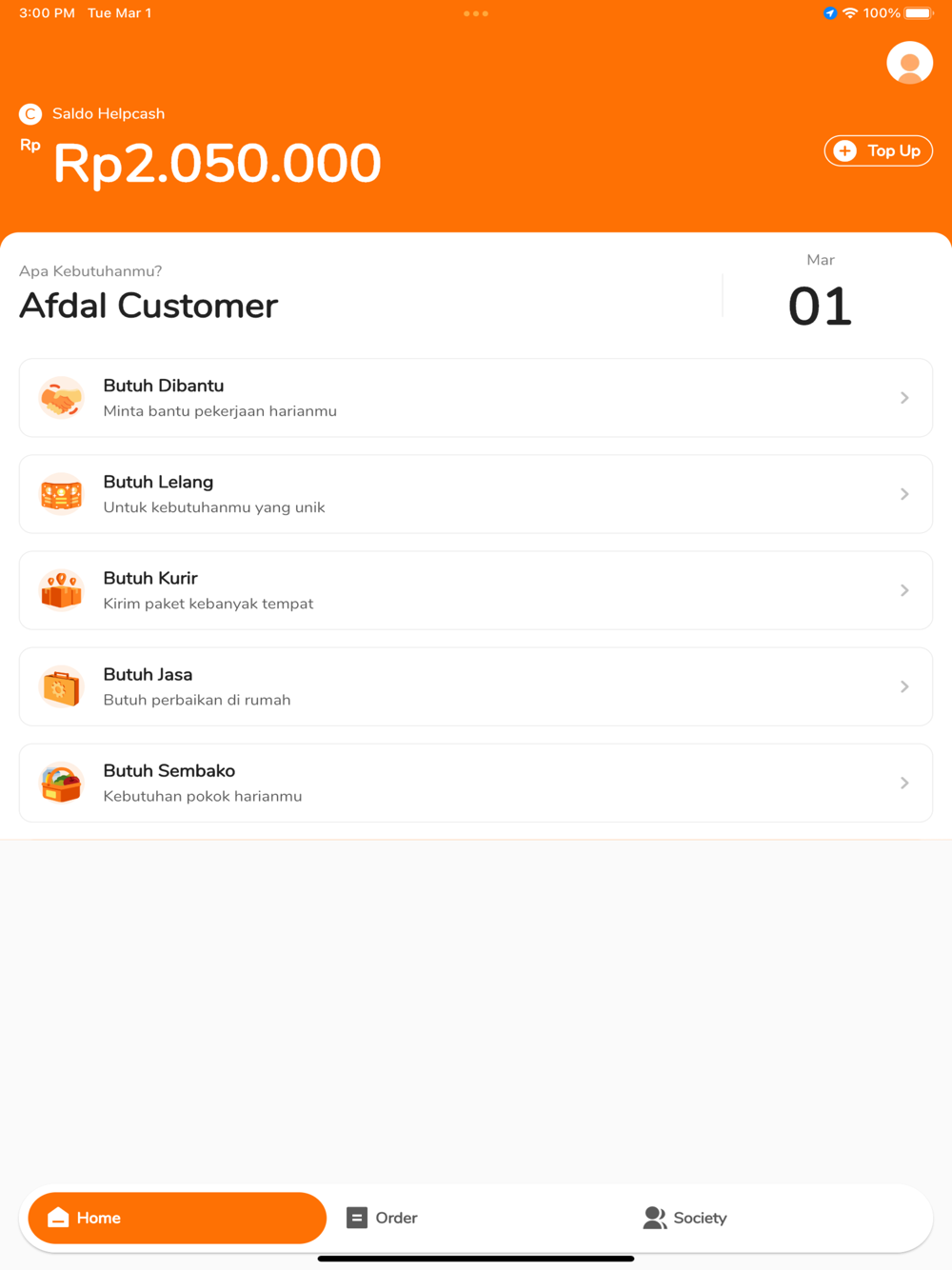Open Butuh Sembako groceries
This screenshot has height=1270, width=952.
[476, 783]
